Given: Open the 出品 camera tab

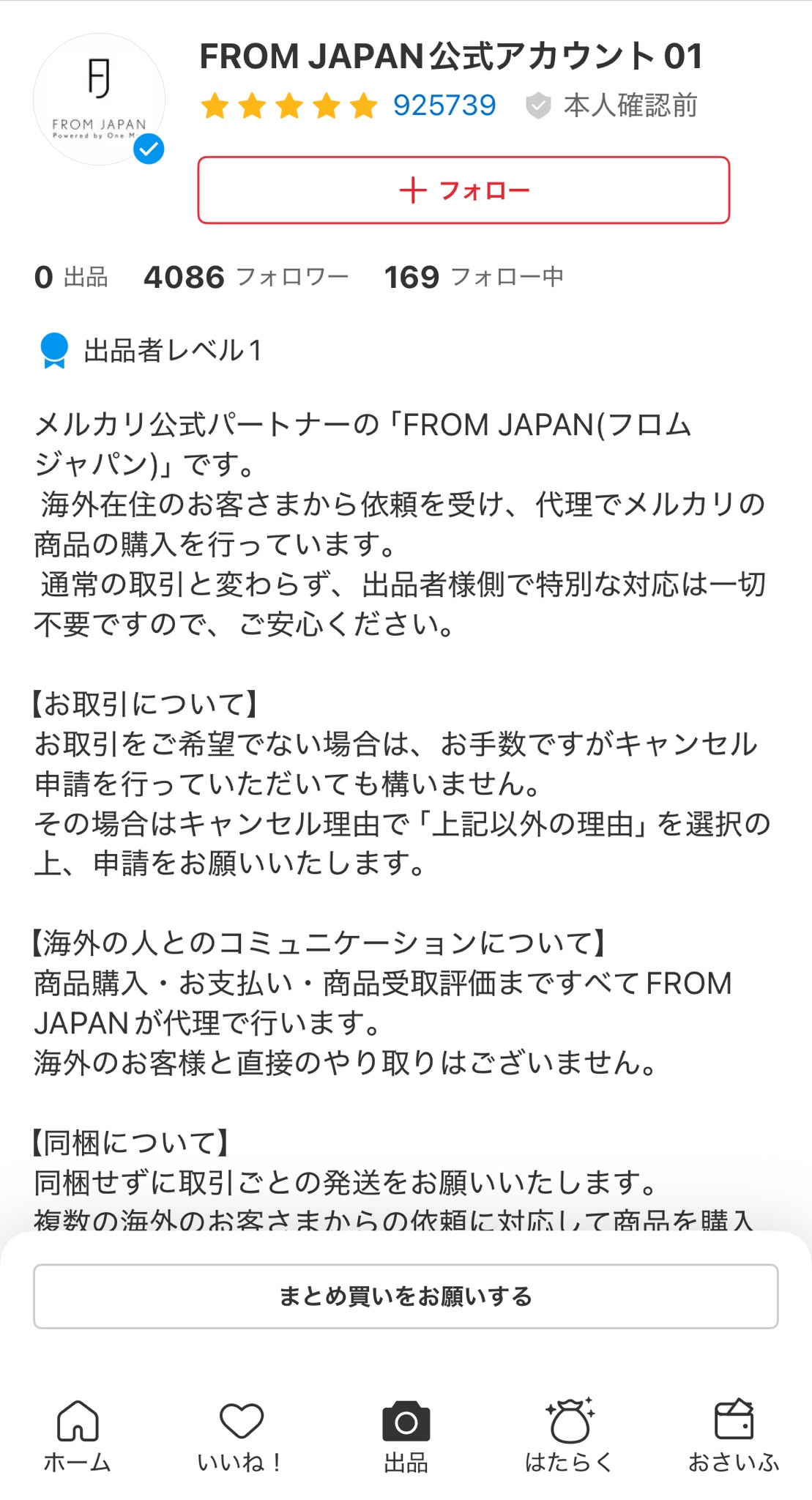Looking at the screenshot, I should coord(406,1436).
